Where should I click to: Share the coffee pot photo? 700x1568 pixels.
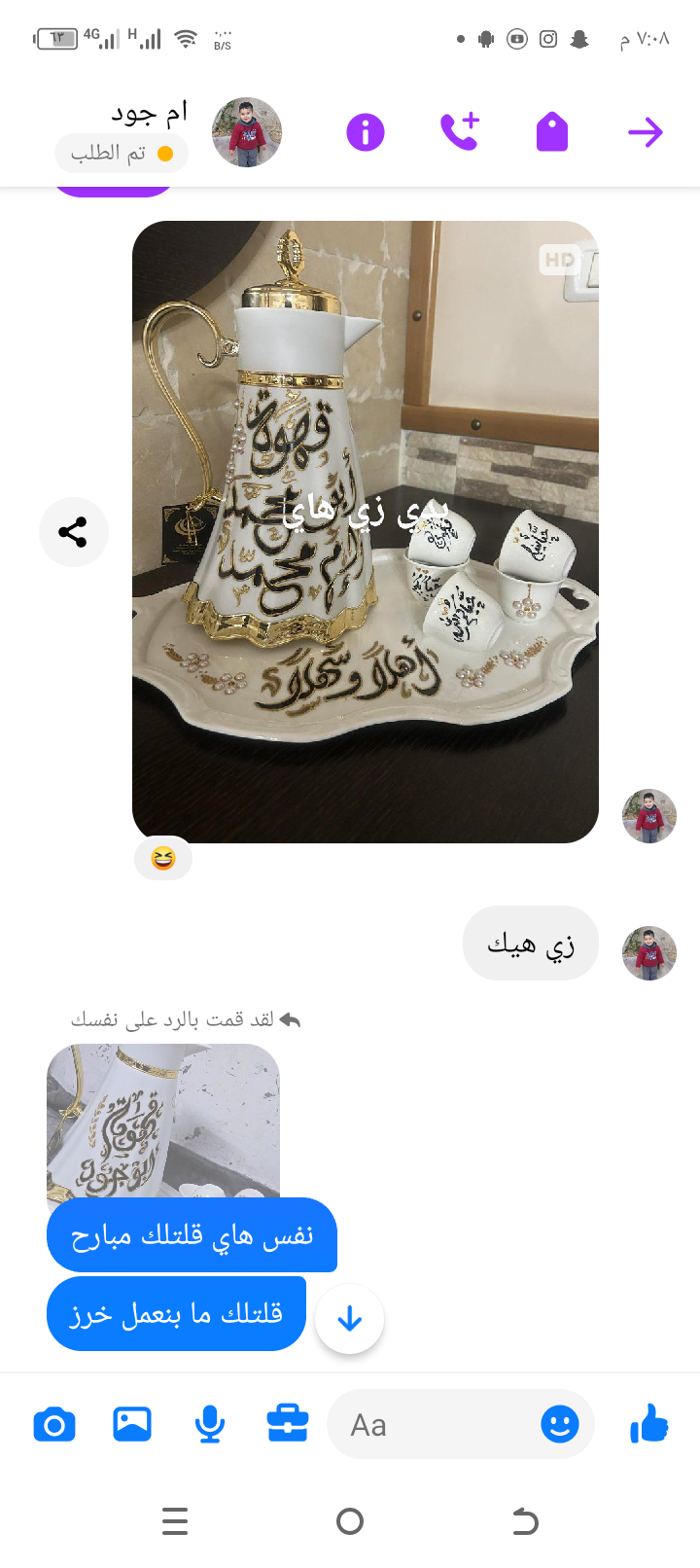pyautogui.click(x=73, y=532)
